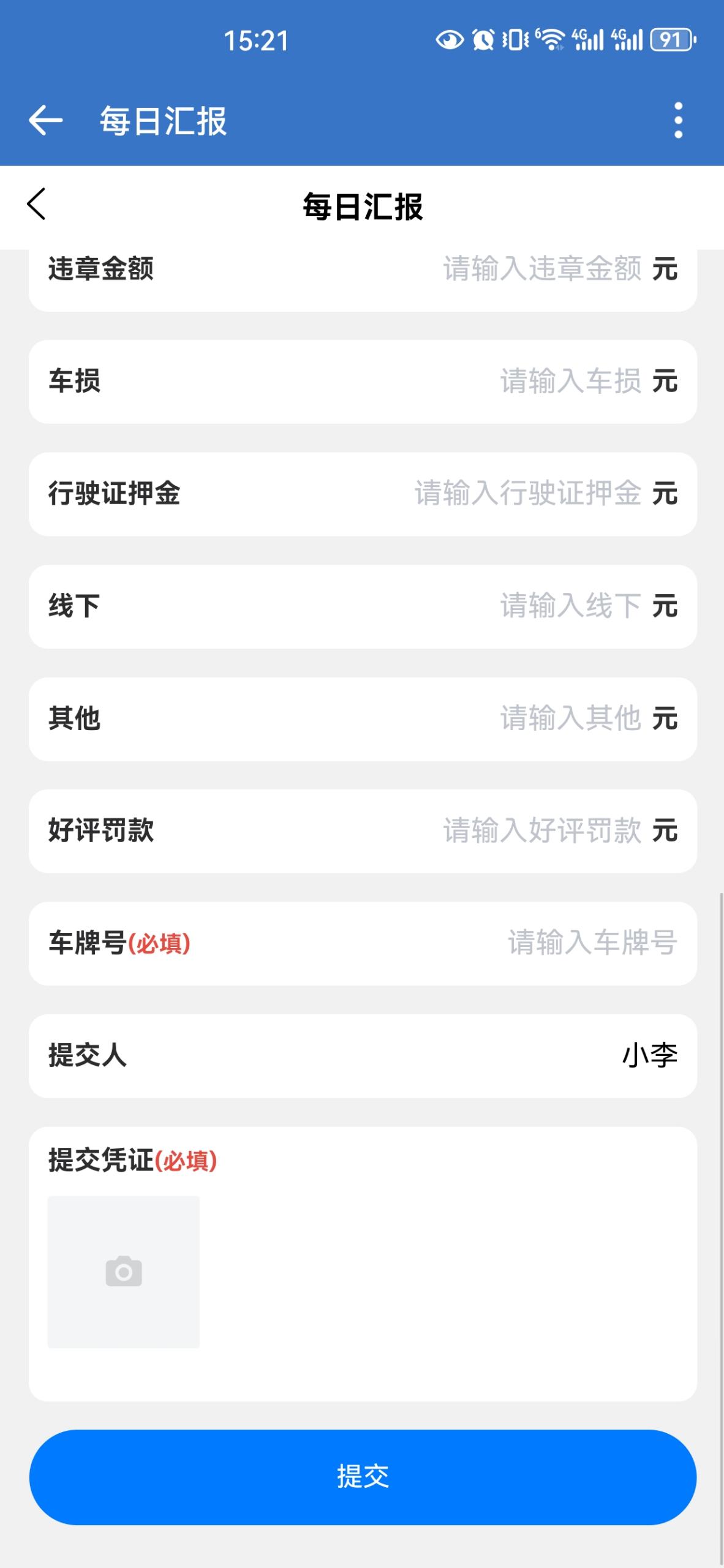The width and height of the screenshot is (724, 1568).
Task: Select the 好评罚款 input field
Action: click(541, 831)
